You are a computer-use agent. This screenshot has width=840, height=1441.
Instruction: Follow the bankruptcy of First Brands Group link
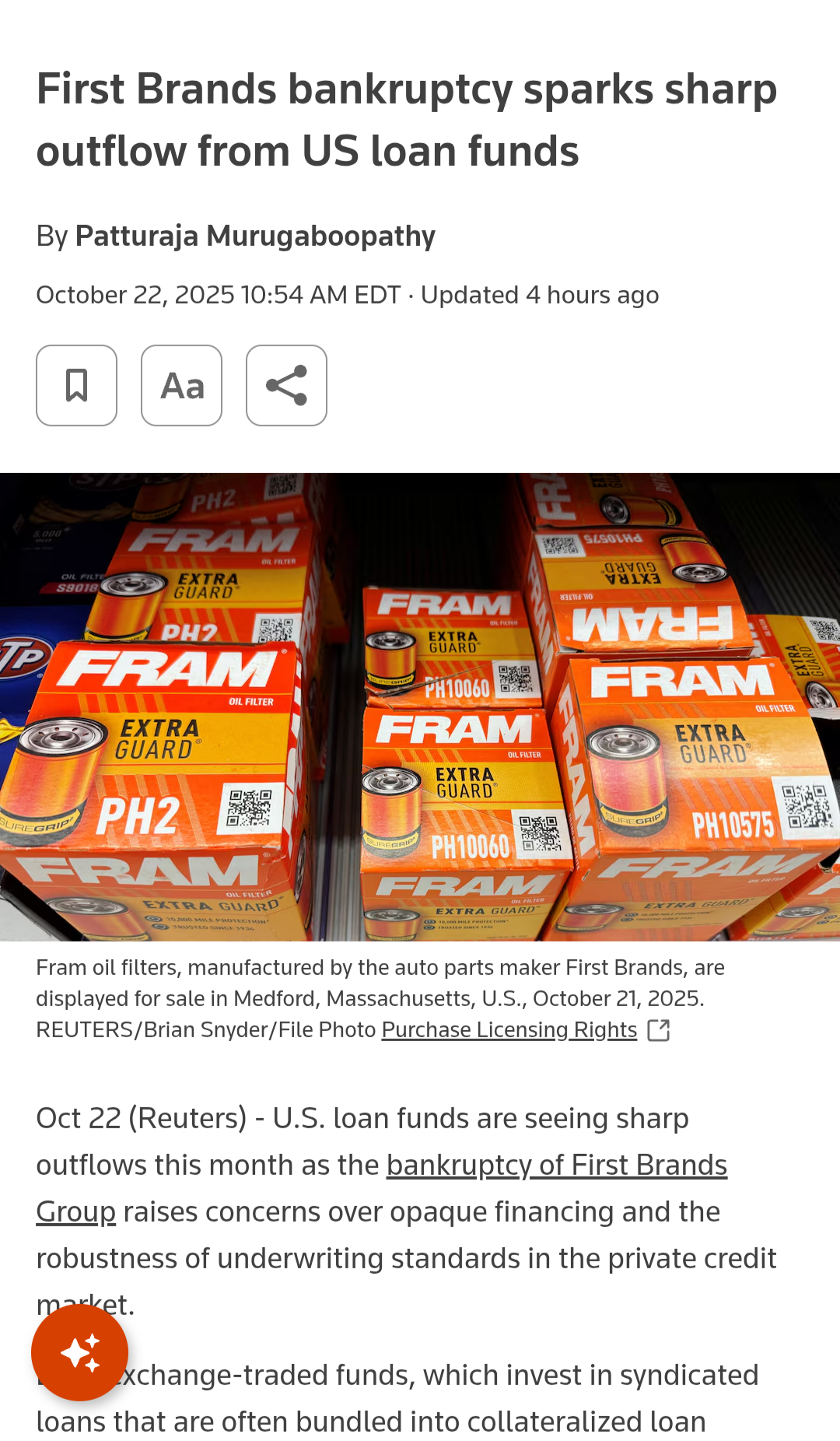(556, 1165)
